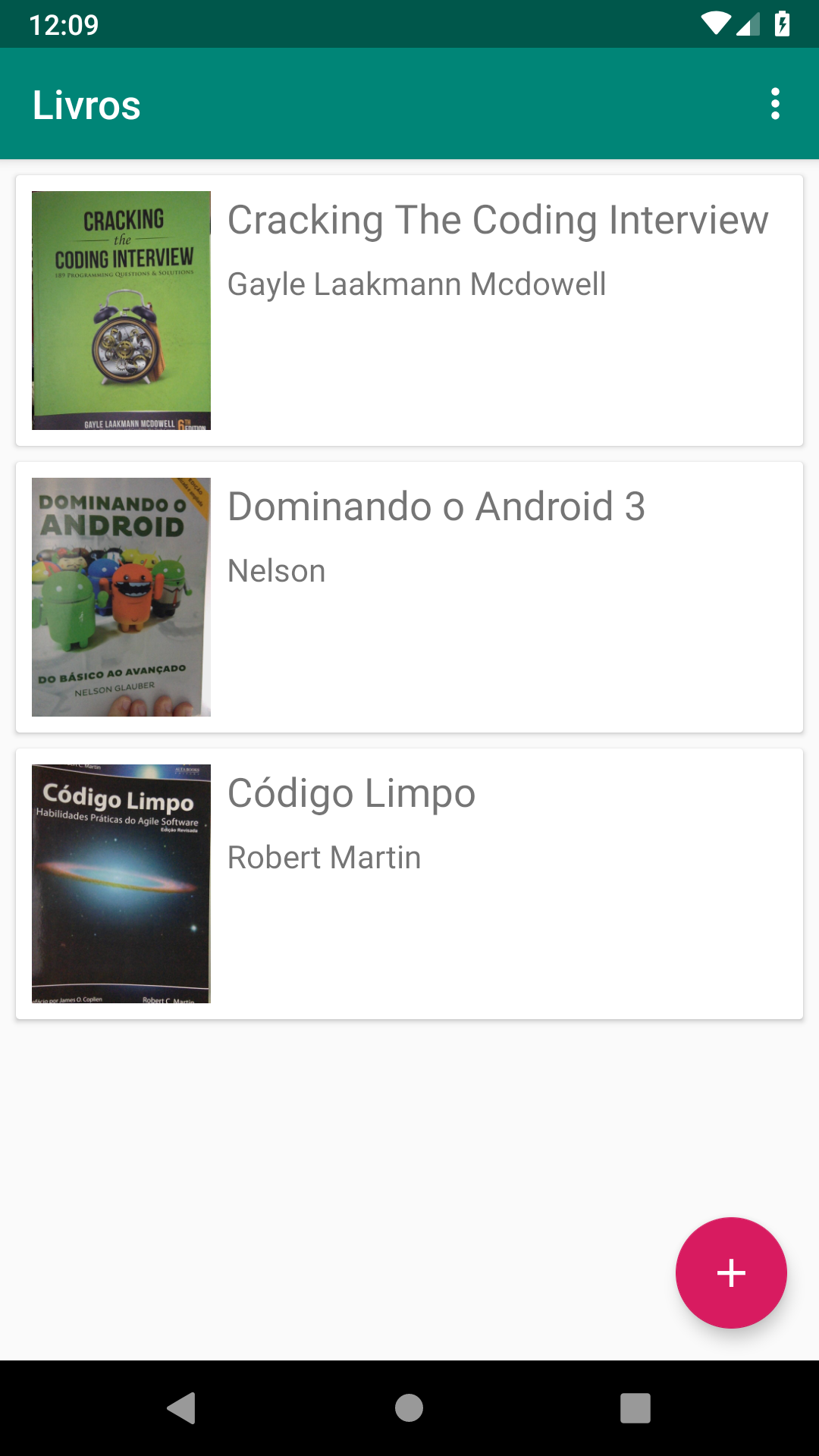Select the Dominando o Android 3 book

[409, 597]
